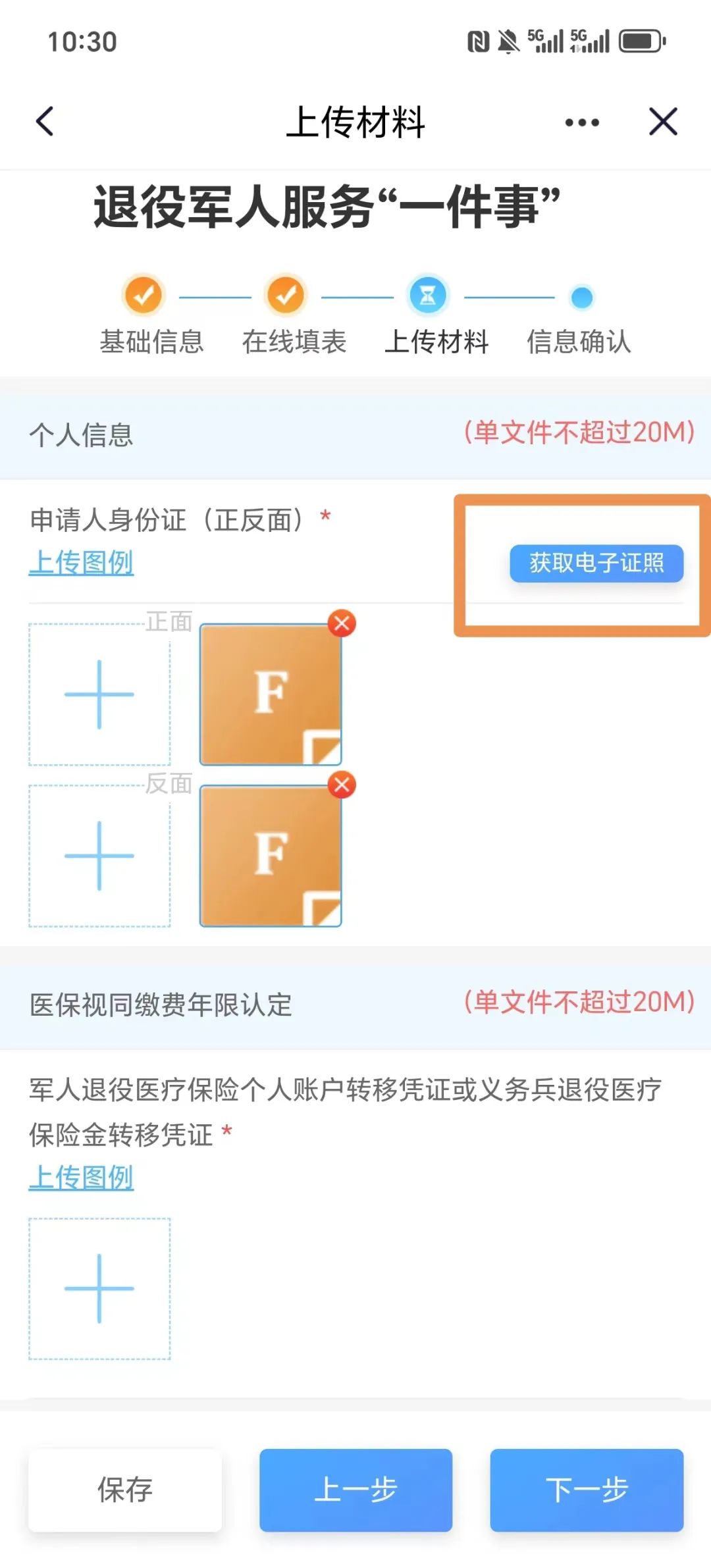This screenshot has height=1568, width=711.
Task: Go back using the top-left arrow
Action: point(45,122)
